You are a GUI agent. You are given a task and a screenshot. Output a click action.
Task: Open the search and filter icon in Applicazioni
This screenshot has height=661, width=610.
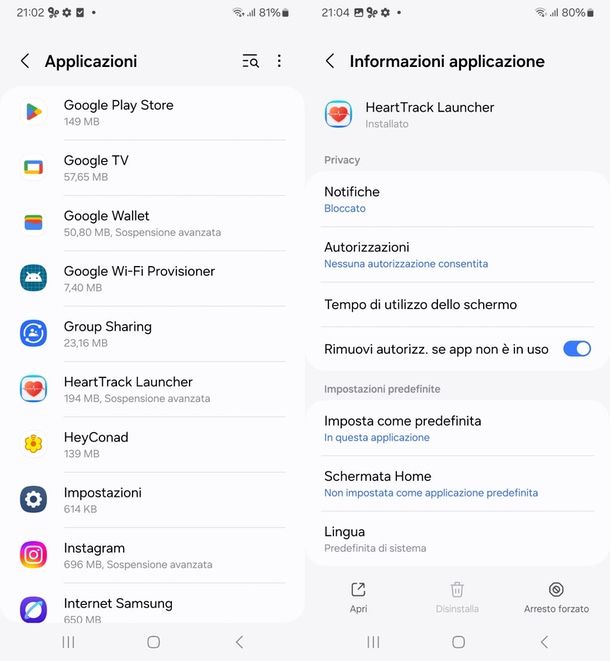(x=250, y=61)
